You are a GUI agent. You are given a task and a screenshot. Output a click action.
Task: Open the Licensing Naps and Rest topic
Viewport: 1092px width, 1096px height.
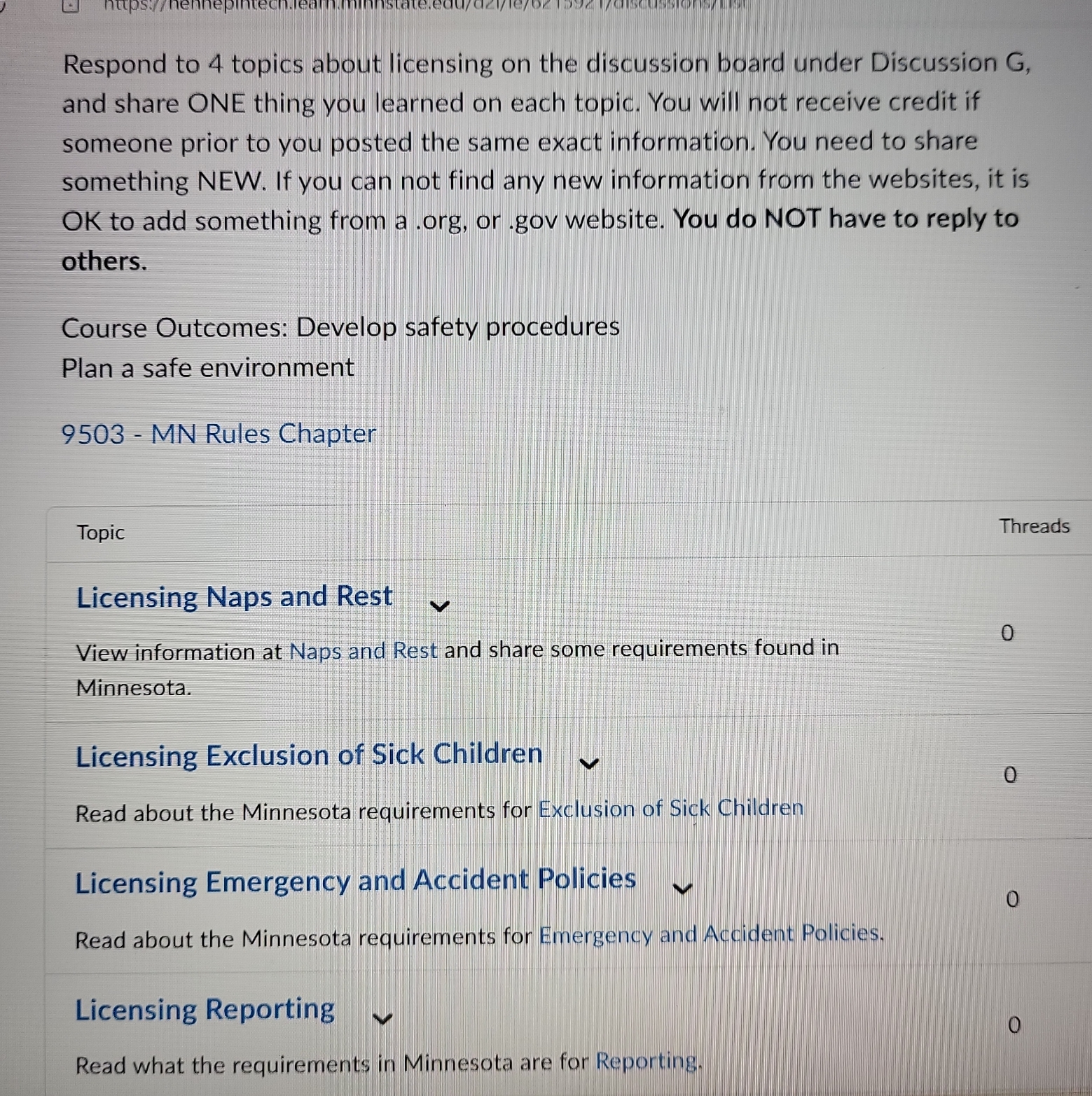click(234, 597)
